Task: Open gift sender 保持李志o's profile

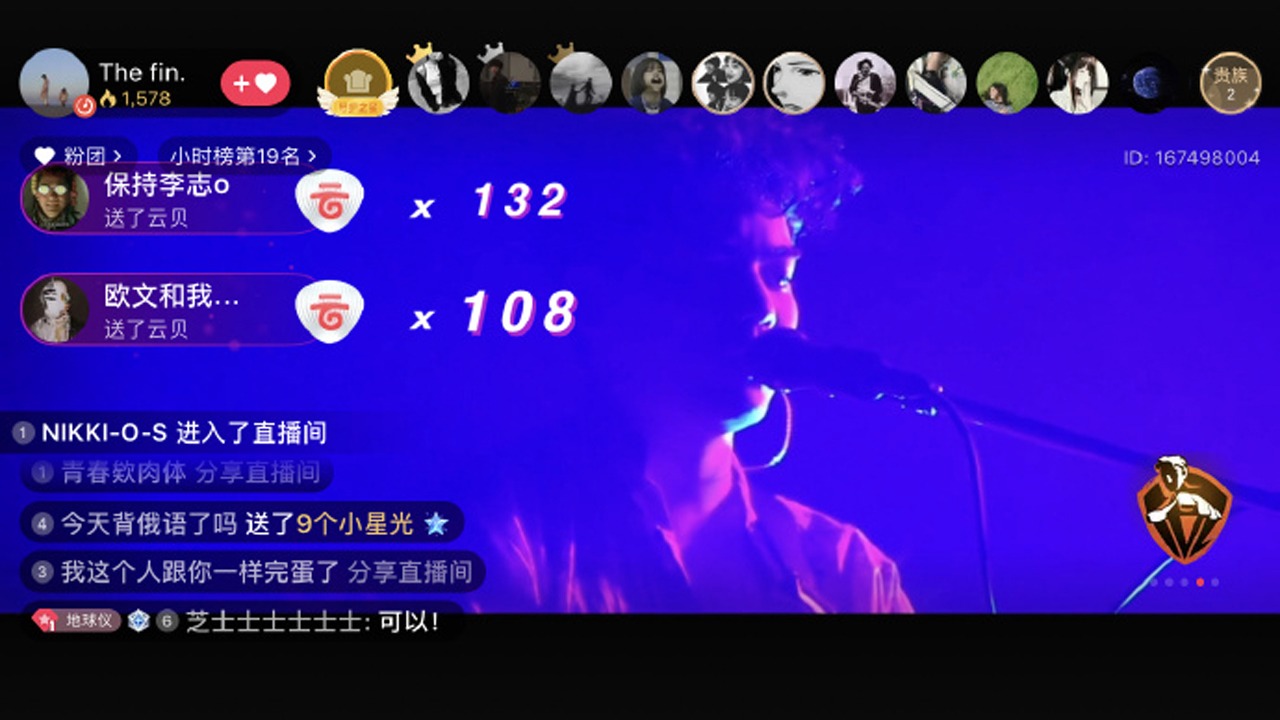Action: click(56, 198)
